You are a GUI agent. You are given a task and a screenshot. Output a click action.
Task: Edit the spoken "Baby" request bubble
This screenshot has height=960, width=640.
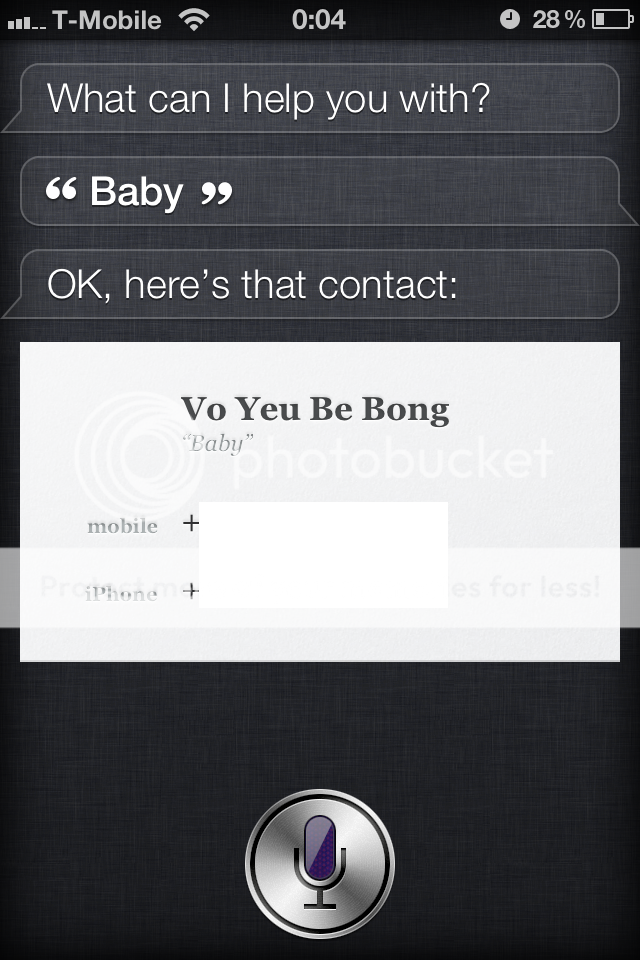tap(320, 190)
